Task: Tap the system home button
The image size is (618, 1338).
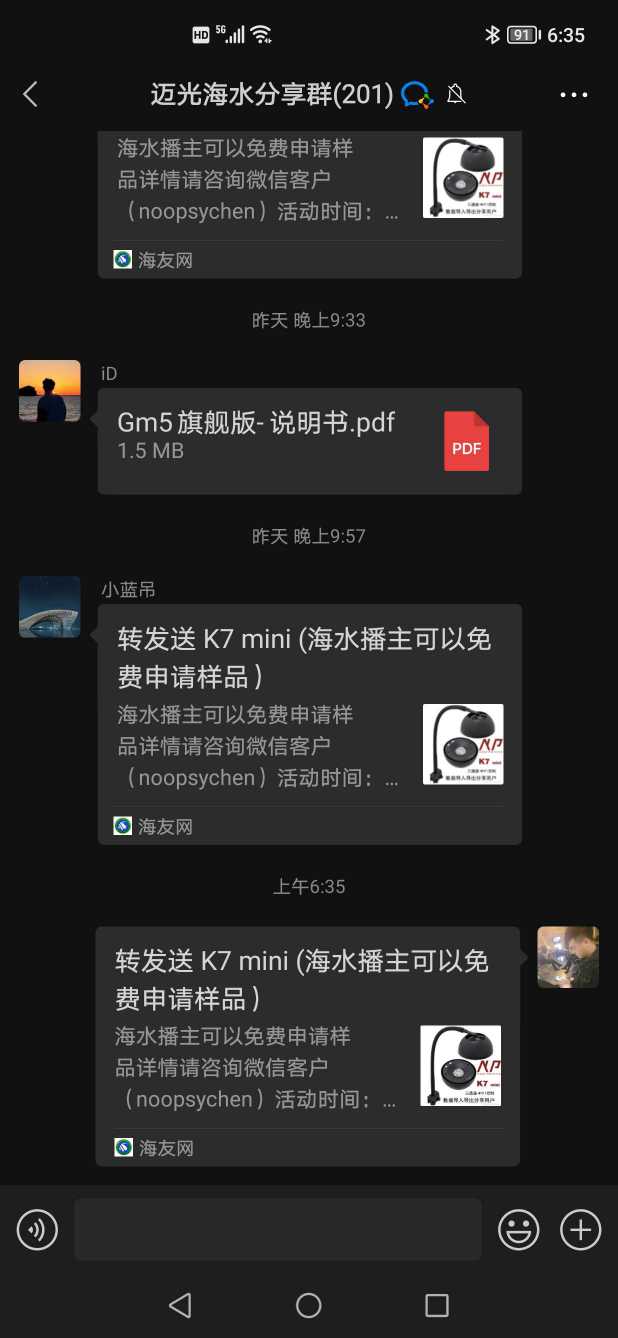Action: click(x=309, y=1305)
